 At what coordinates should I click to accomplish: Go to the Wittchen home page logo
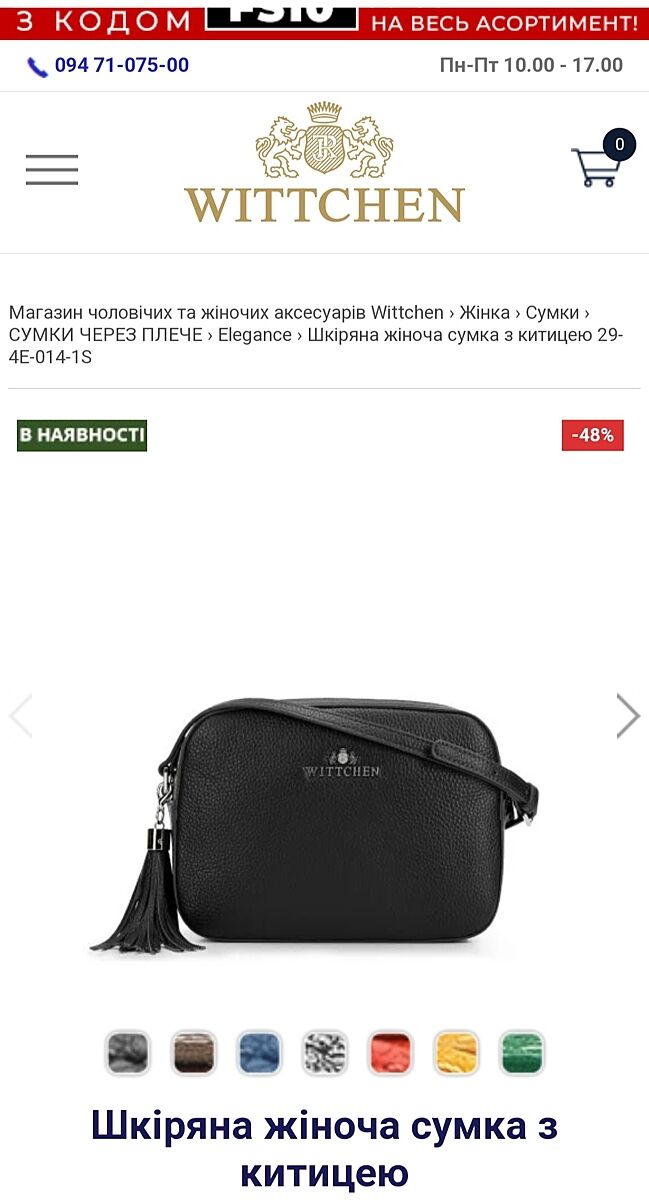coord(324,163)
